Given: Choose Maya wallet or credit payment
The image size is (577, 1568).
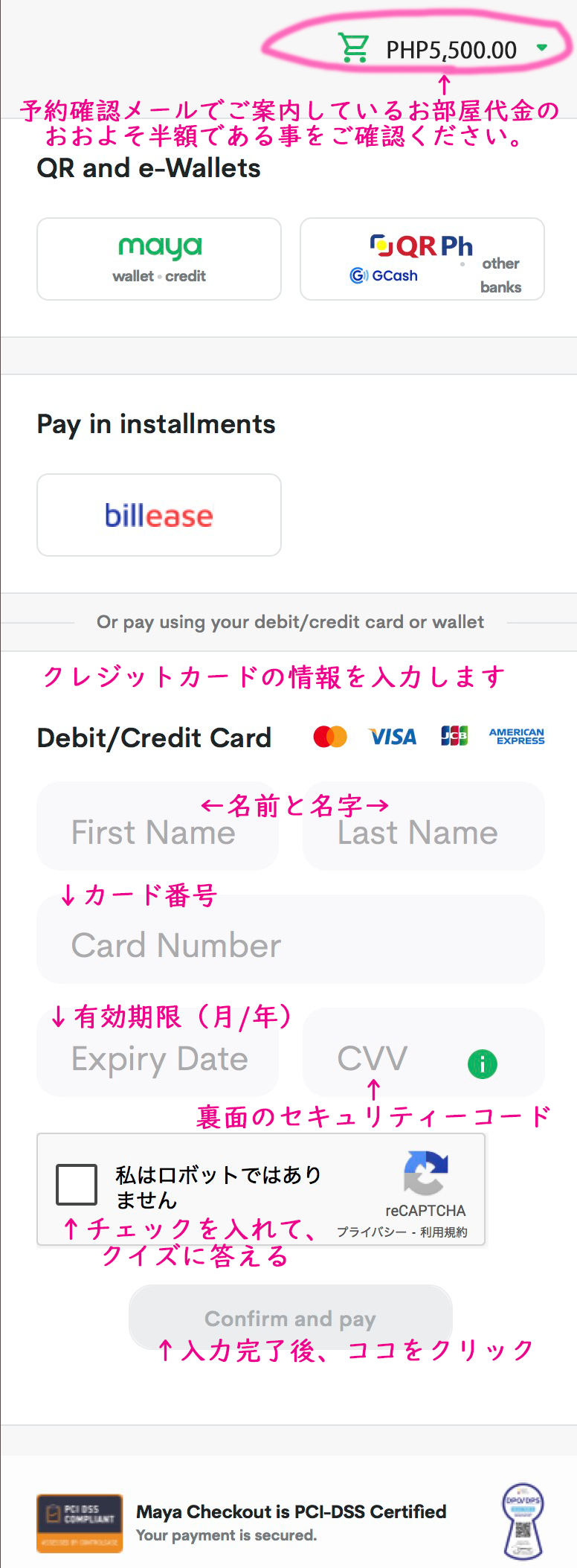Looking at the screenshot, I should click(159, 259).
